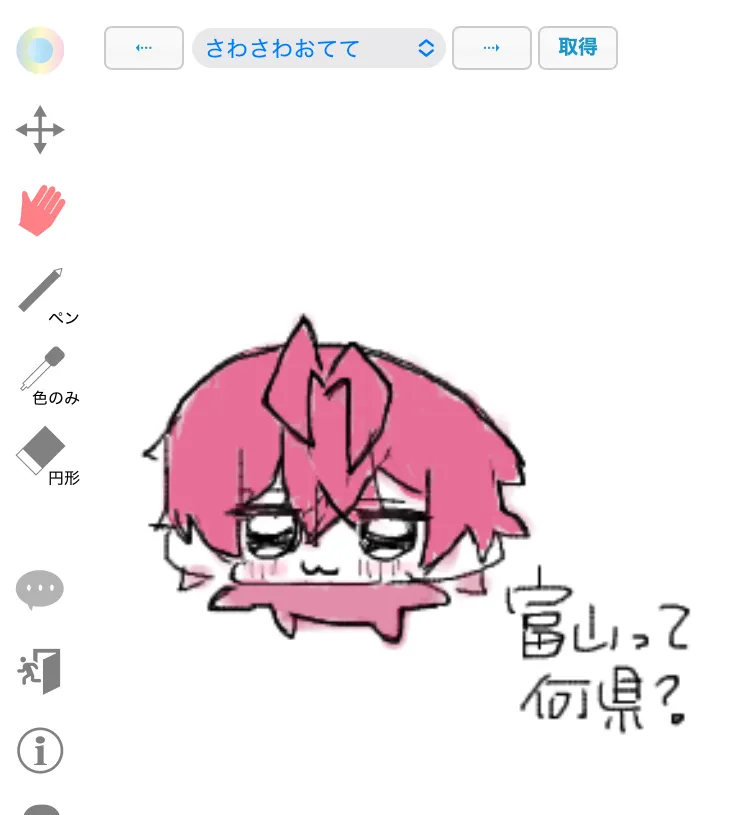Select the pink hand tool
The image size is (750, 815).
tap(42, 210)
